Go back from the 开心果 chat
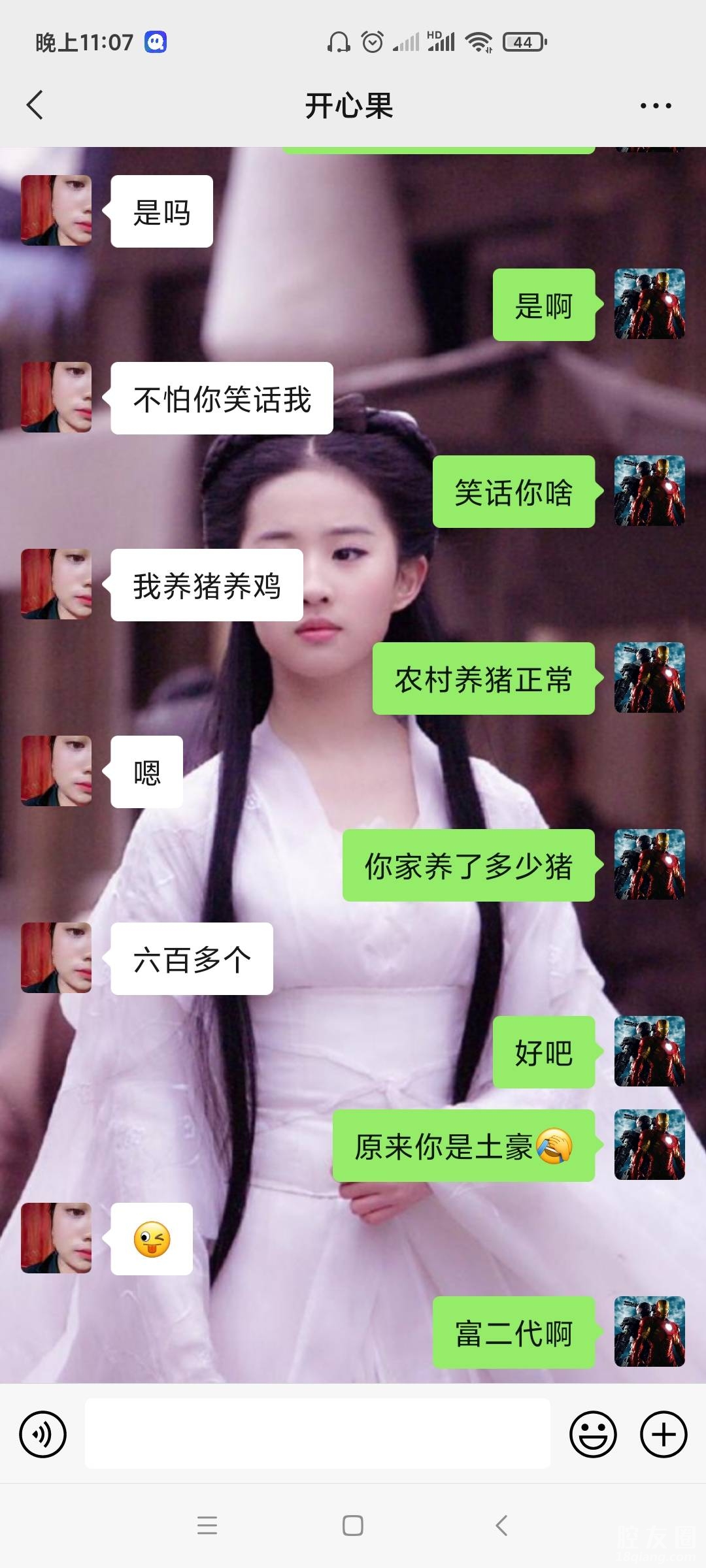This screenshot has width=706, height=1568. tap(35, 105)
